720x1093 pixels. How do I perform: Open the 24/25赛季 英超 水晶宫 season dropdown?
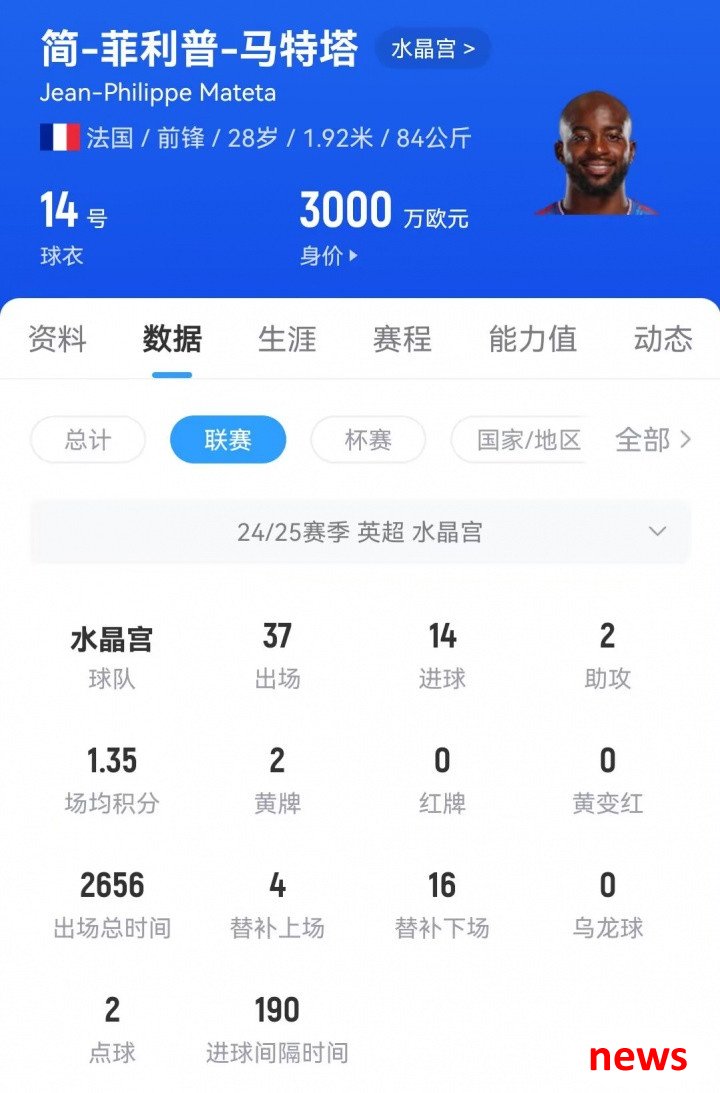(360, 532)
